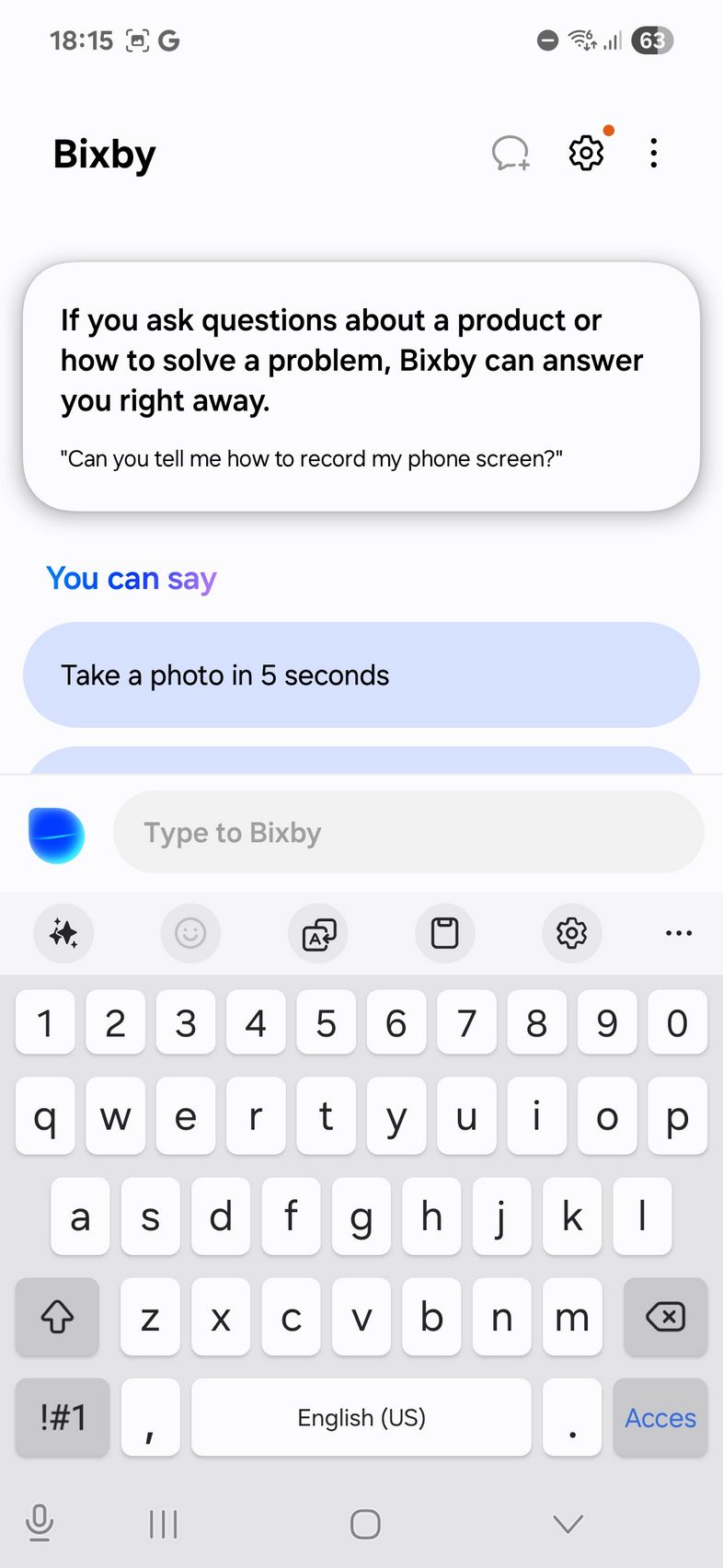Screen dimensions: 723x1568
Task: Switch to the !#1 symbols keyboard
Action: tap(63, 1417)
